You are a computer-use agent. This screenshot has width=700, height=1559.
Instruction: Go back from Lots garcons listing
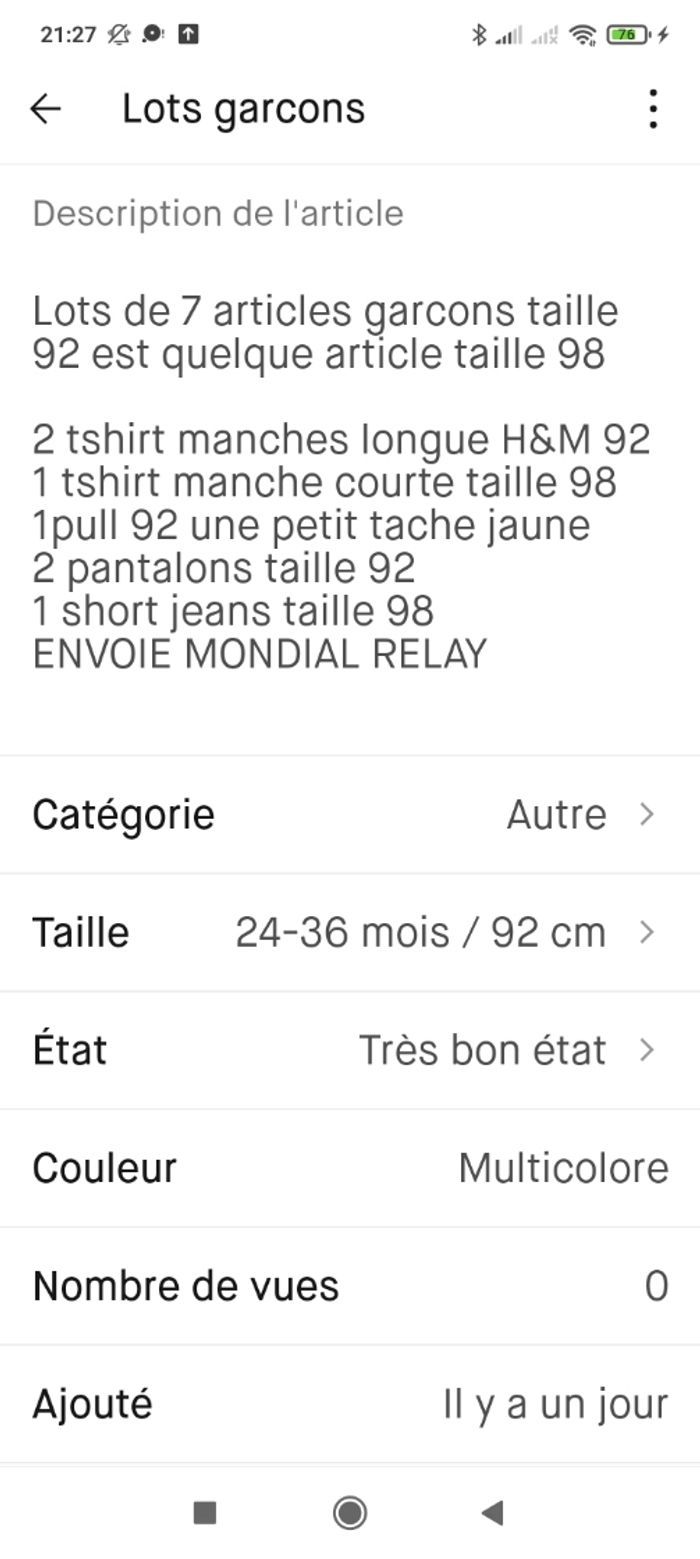click(x=46, y=109)
